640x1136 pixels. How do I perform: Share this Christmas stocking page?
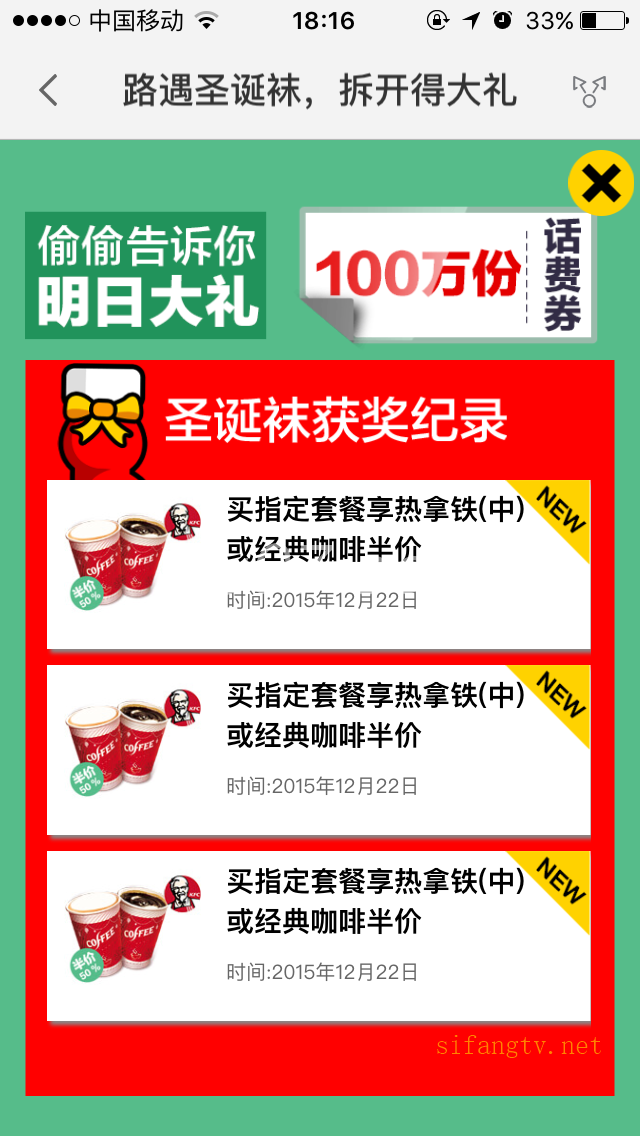(589, 91)
